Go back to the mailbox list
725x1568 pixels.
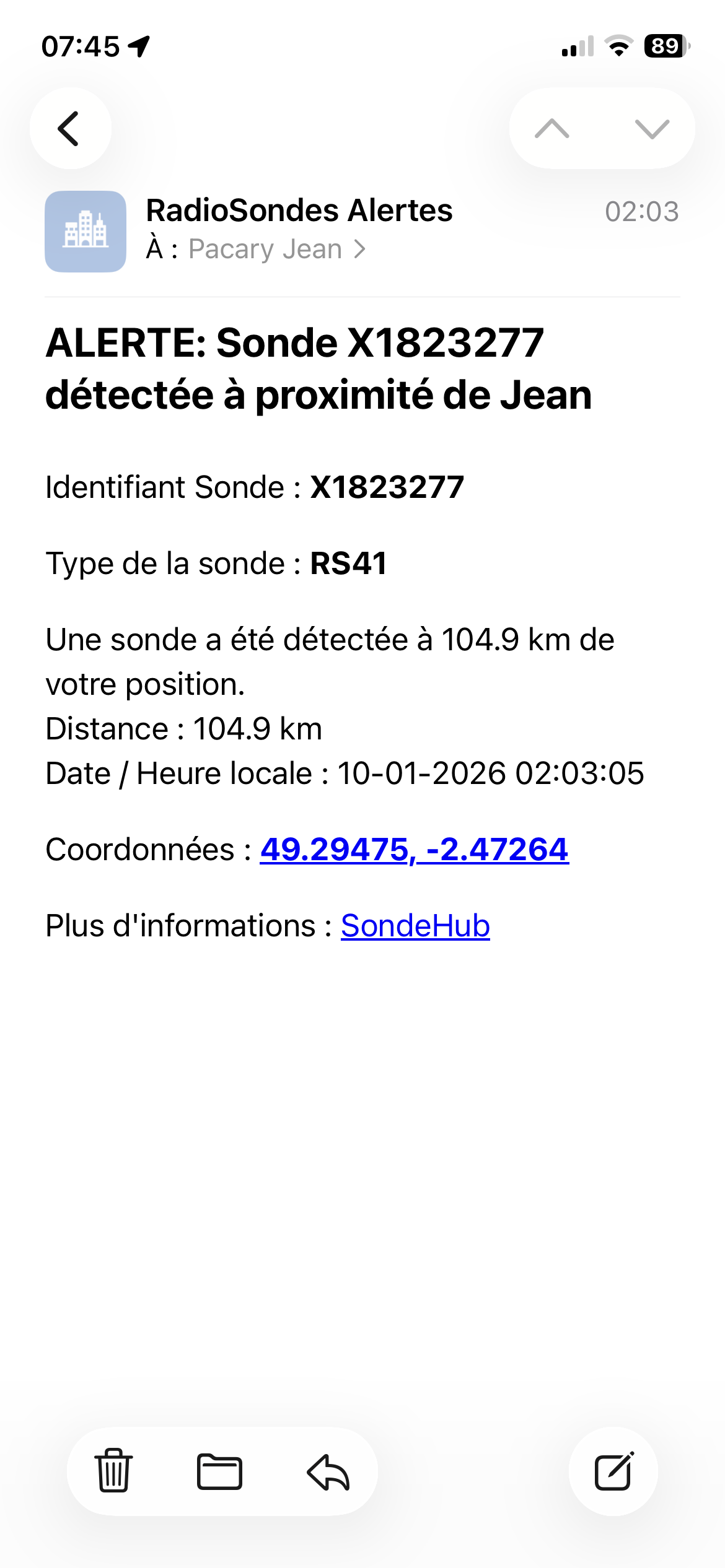coord(70,129)
